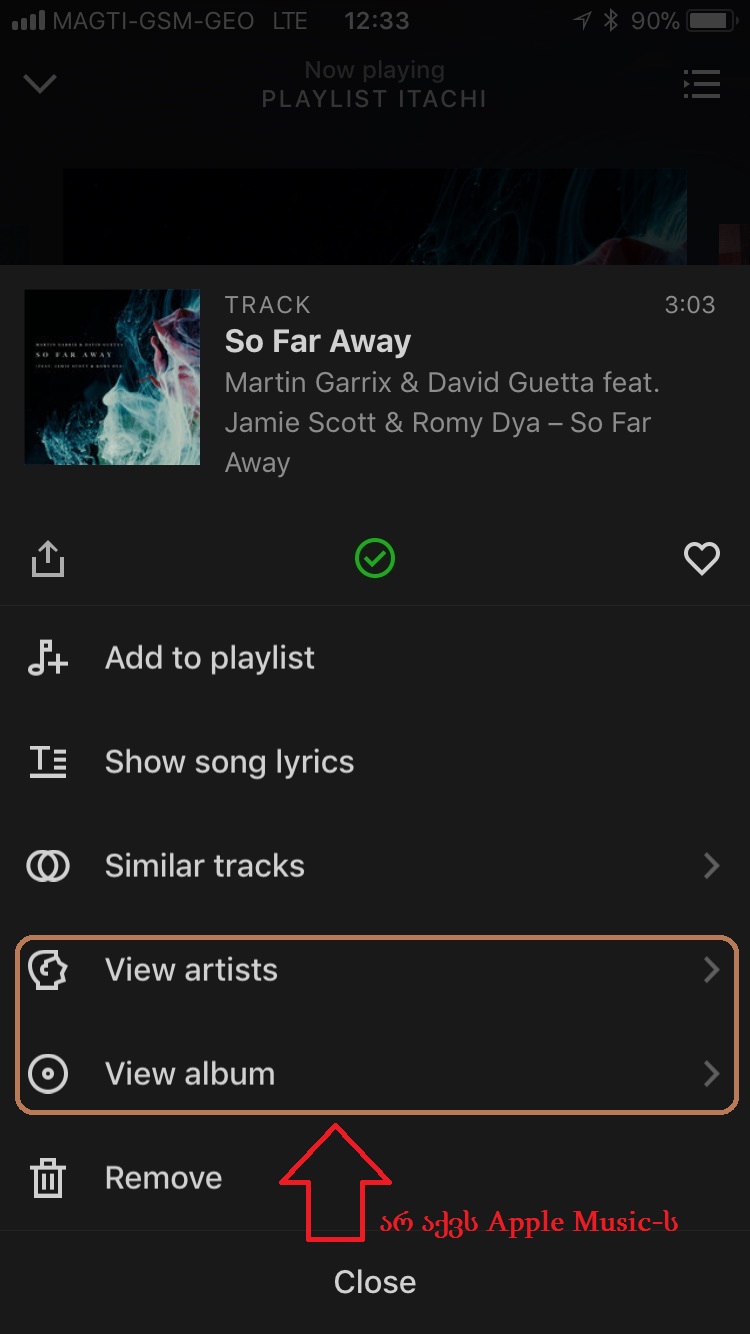Open the play queue list icon
750x1334 pixels.
pos(701,84)
